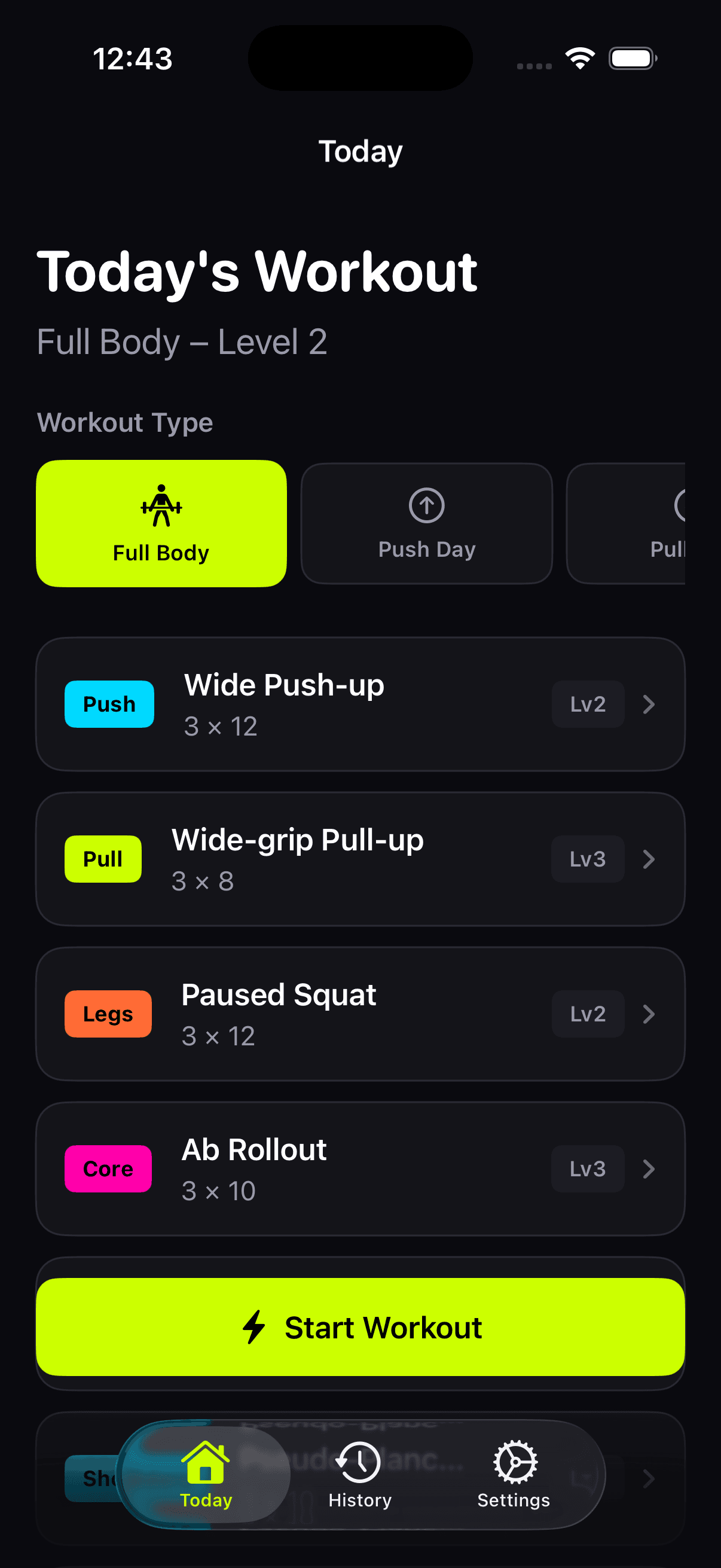Activate Push Day as the workout type
Viewport: 721px width, 1568px height.
[426, 522]
